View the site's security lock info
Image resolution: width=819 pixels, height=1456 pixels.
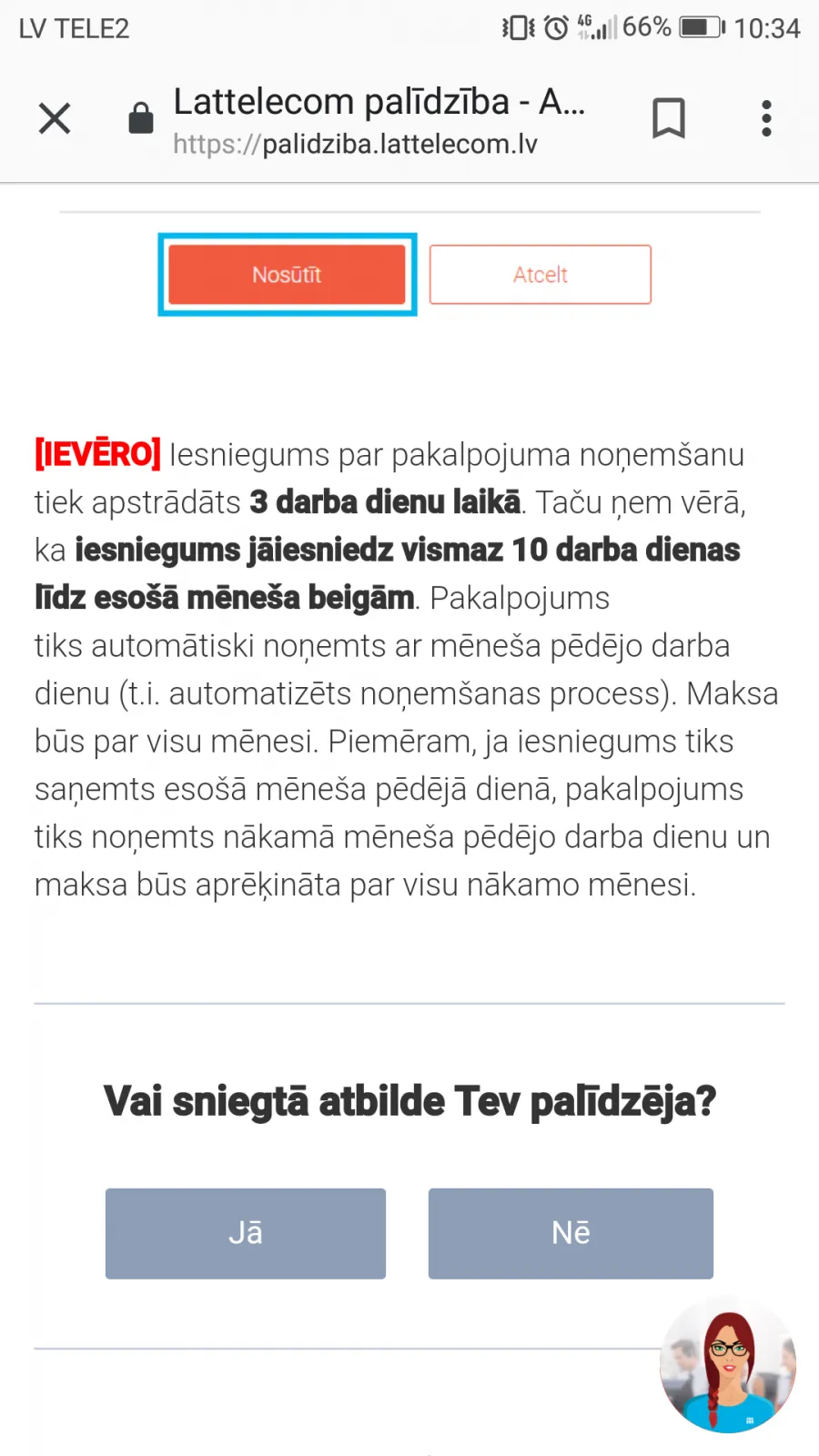(141, 118)
